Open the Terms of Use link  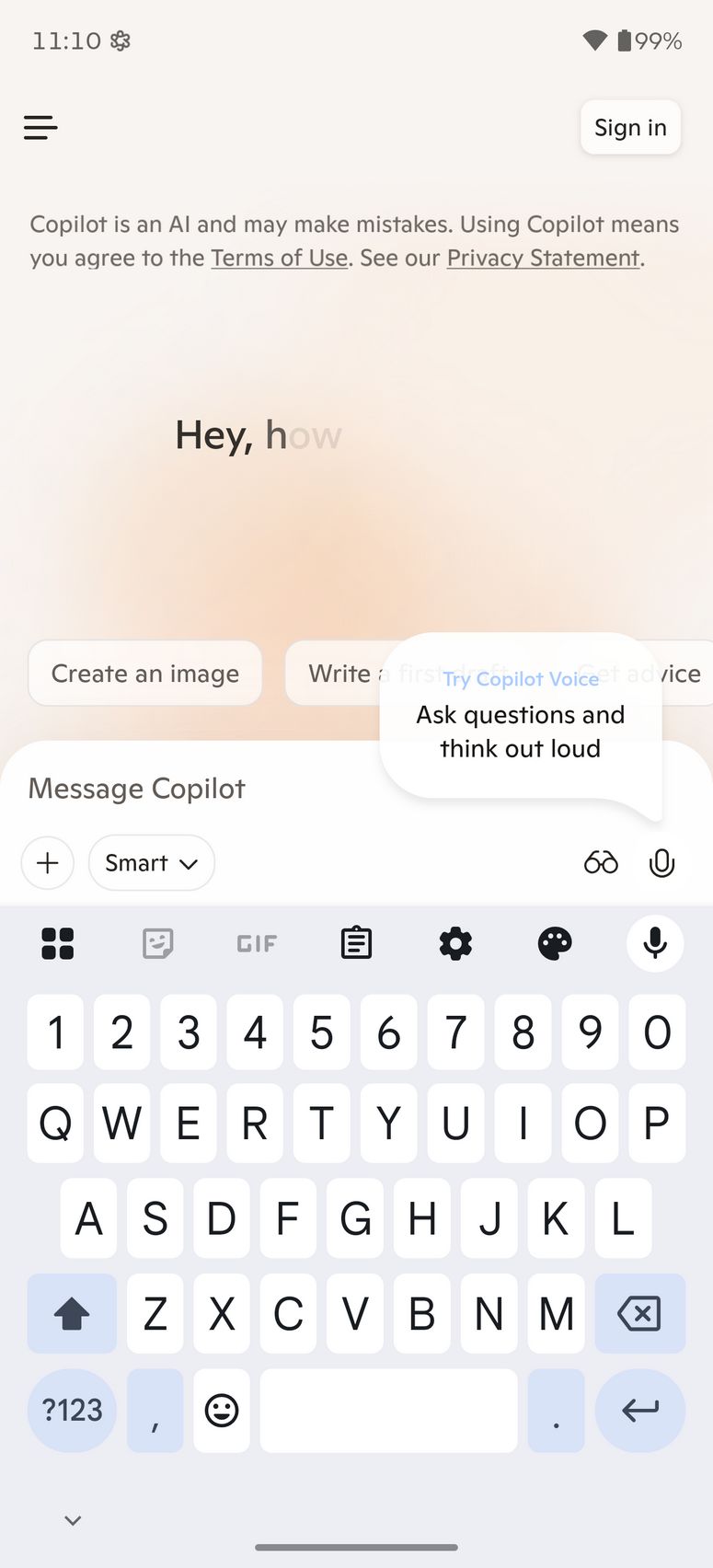280,258
